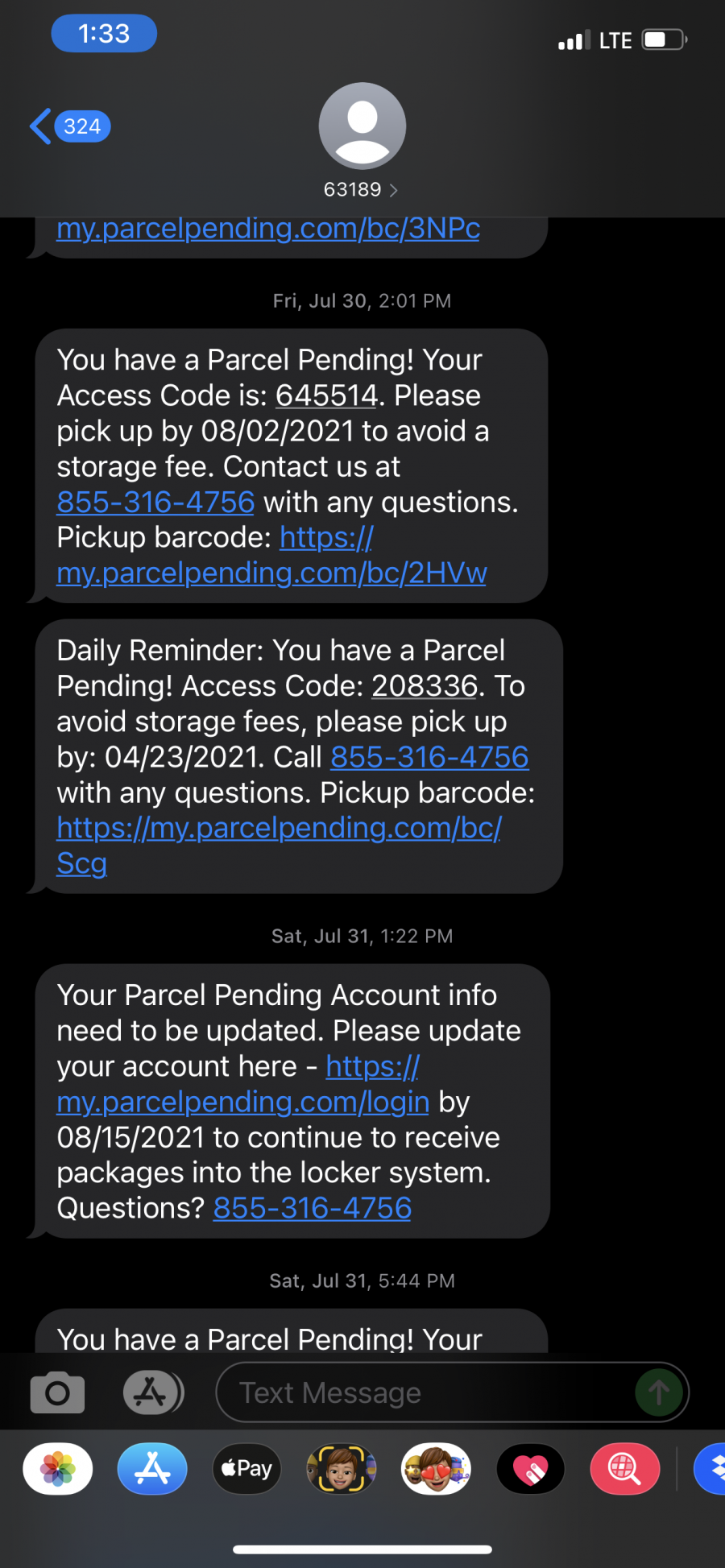The image size is (725, 1568).
Task: Open the #images red globe icon
Action: click(625, 1468)
